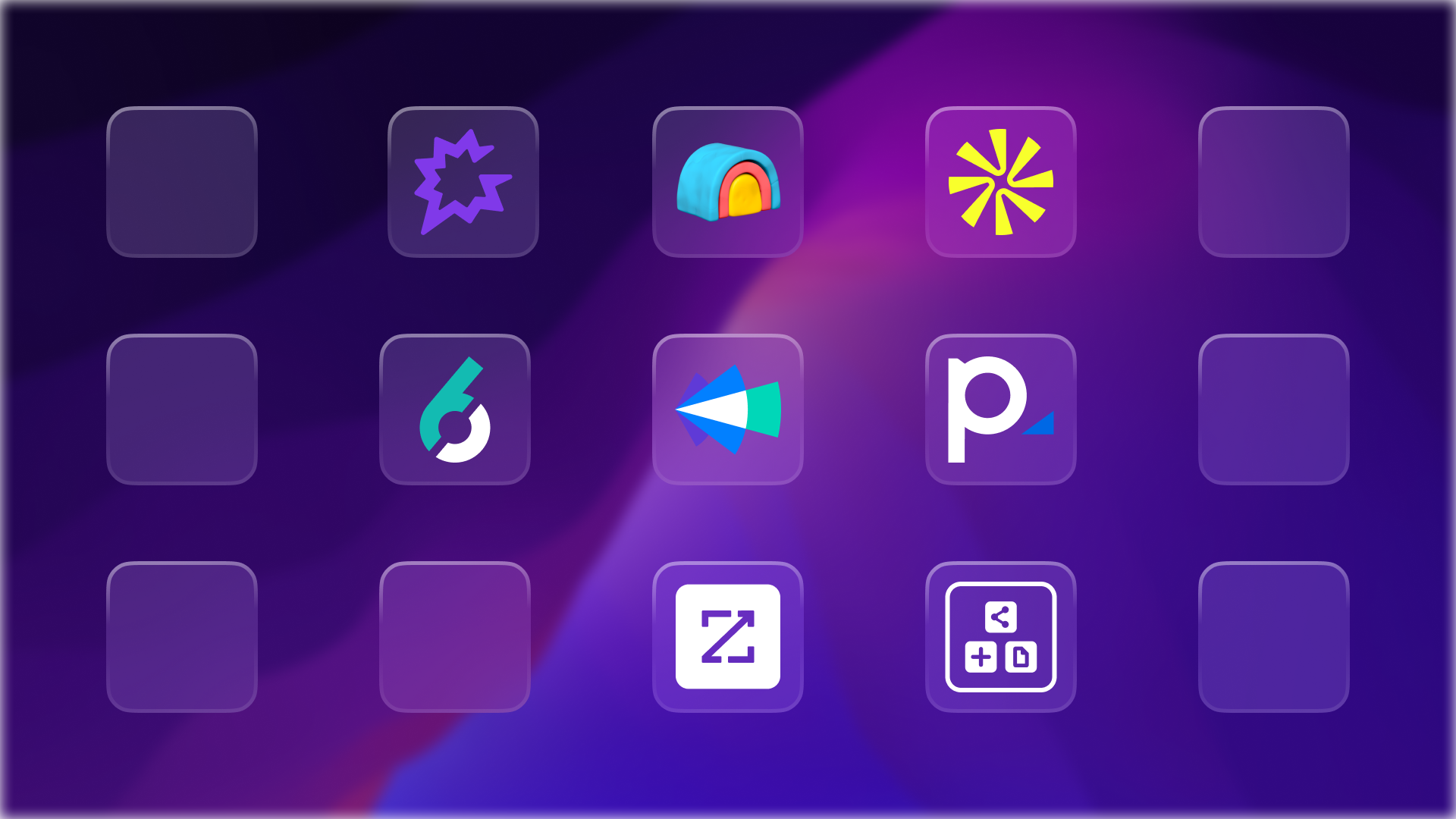Screen dimensions: 1456x819
Task: Launch the white square Z arrows app
Action: (x=728, y=637)
